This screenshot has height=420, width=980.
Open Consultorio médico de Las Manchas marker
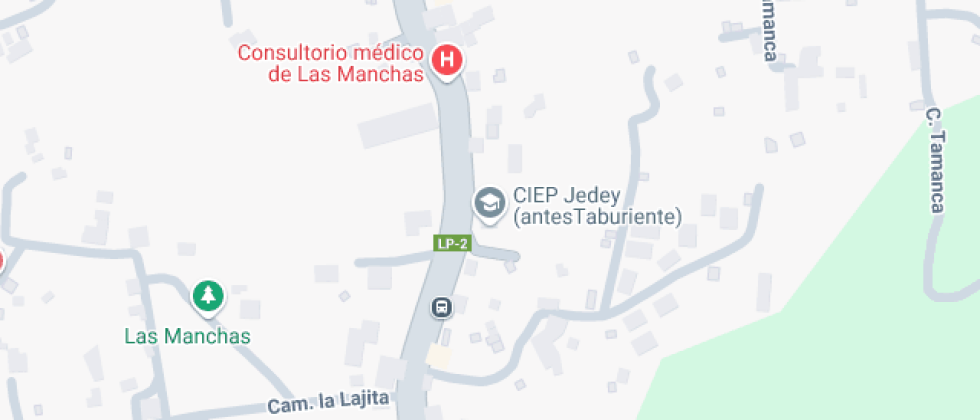446,60
